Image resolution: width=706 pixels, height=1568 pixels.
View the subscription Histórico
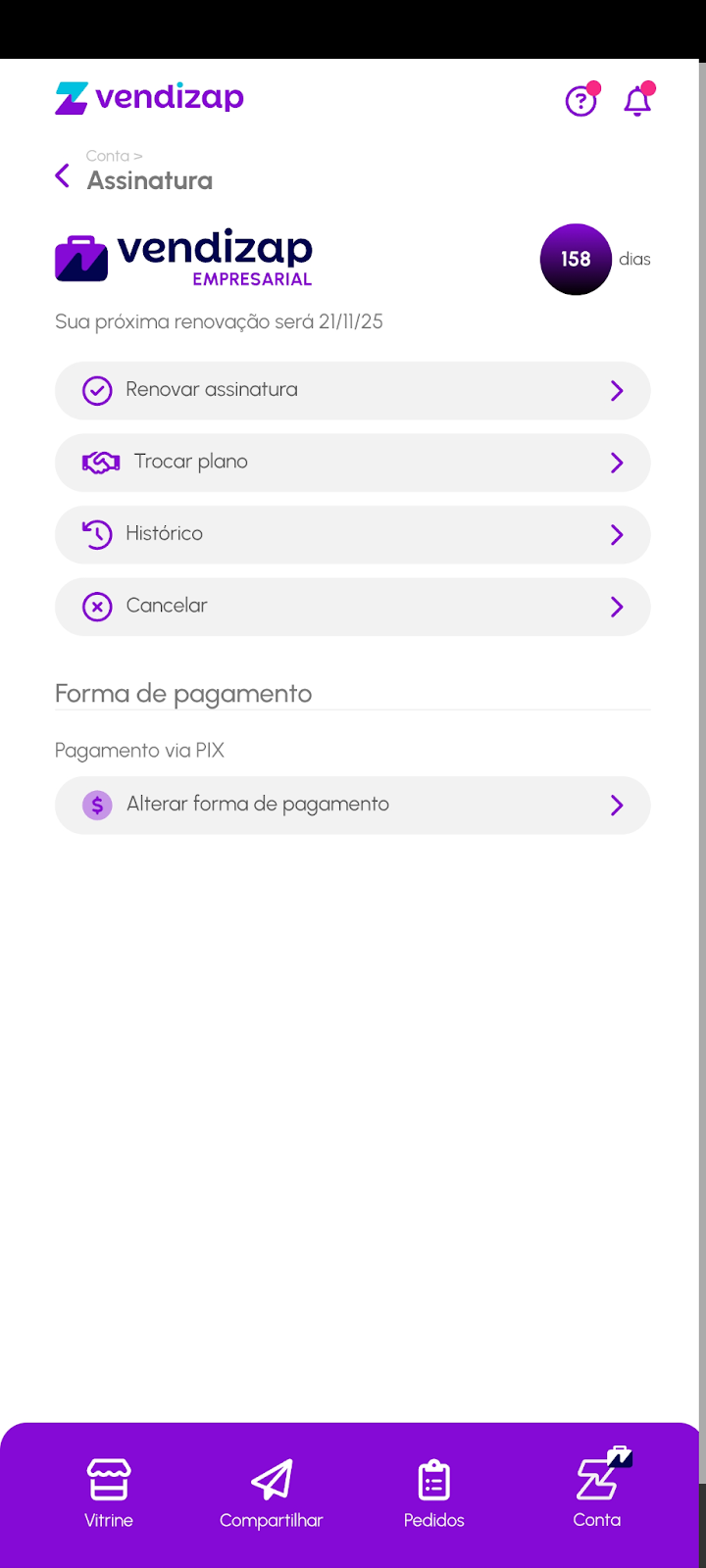(x=352, y=535)
